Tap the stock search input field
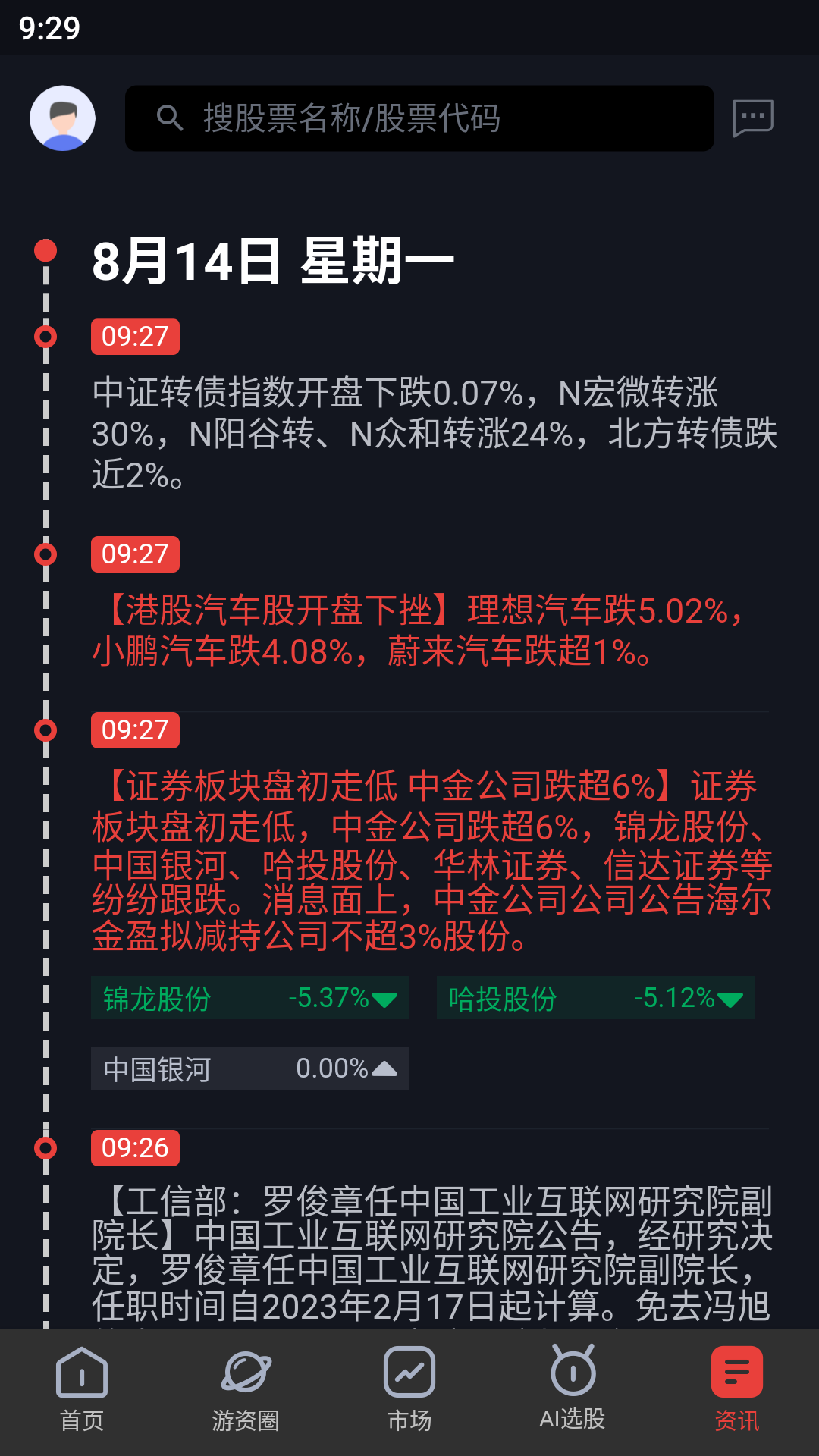Screen dimensions: 819x1456 [x=419, y=118]
